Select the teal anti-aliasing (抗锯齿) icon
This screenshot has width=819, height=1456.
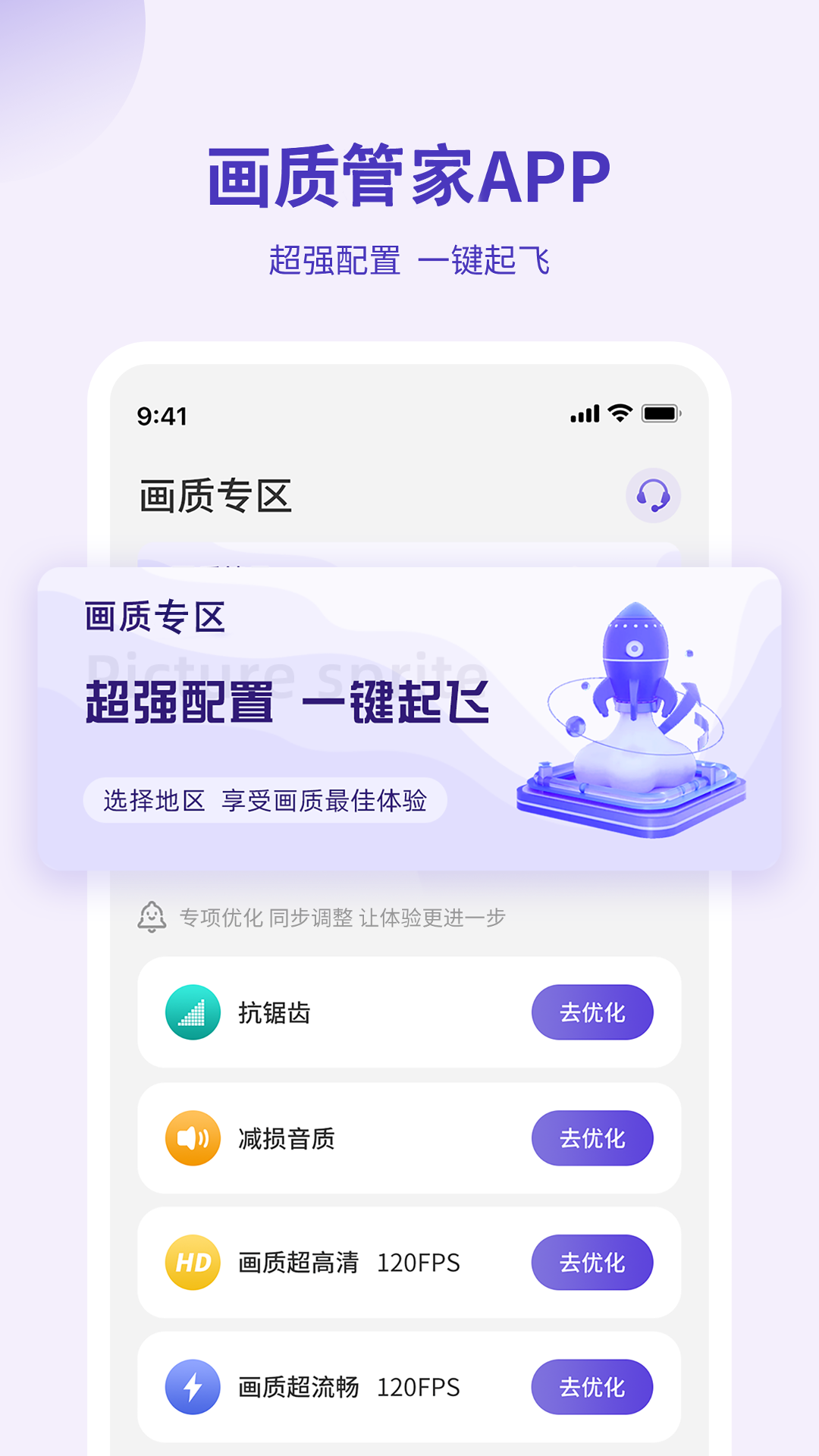click(192, 1012)
